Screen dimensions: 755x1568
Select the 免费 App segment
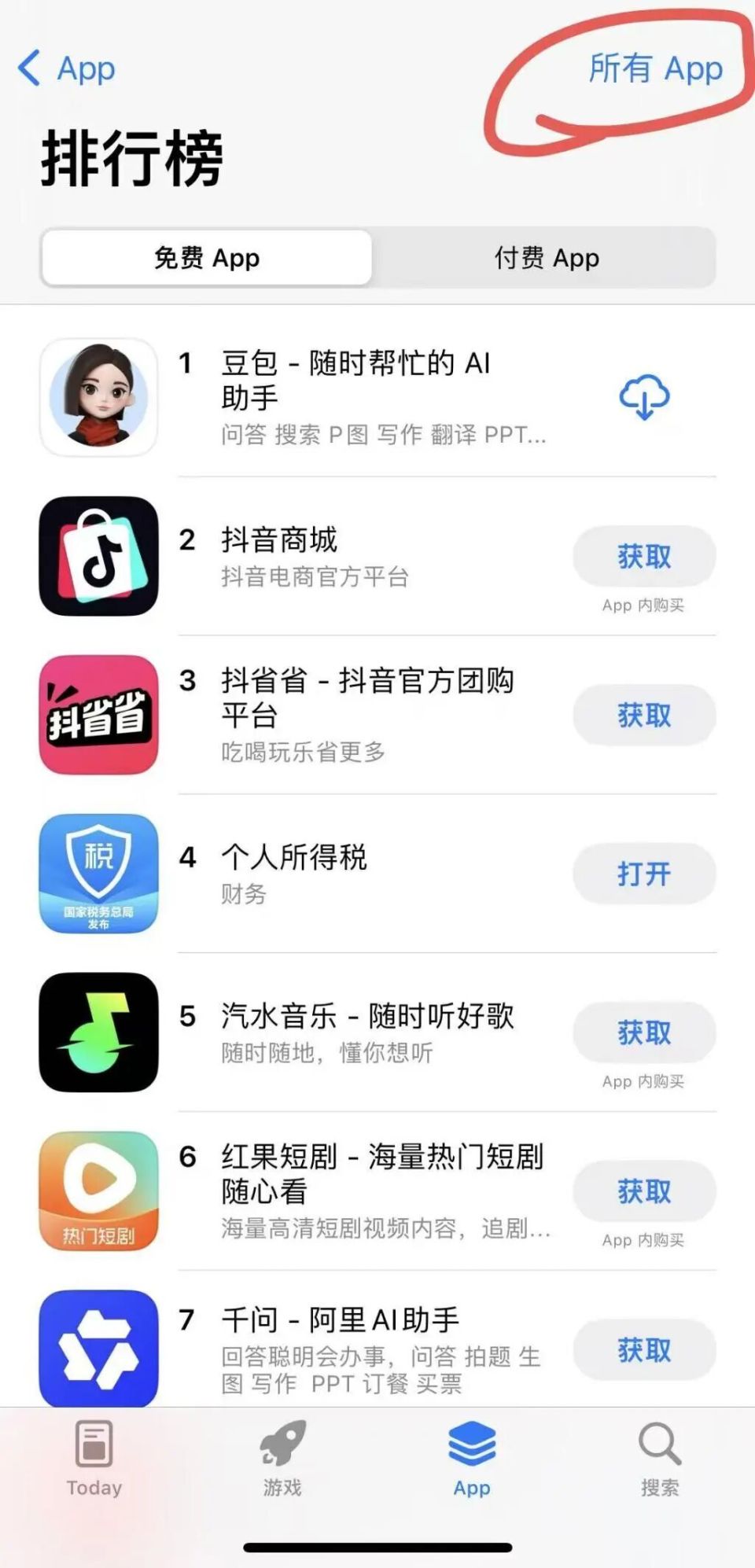pyautogui.click(x=208, y=257)
